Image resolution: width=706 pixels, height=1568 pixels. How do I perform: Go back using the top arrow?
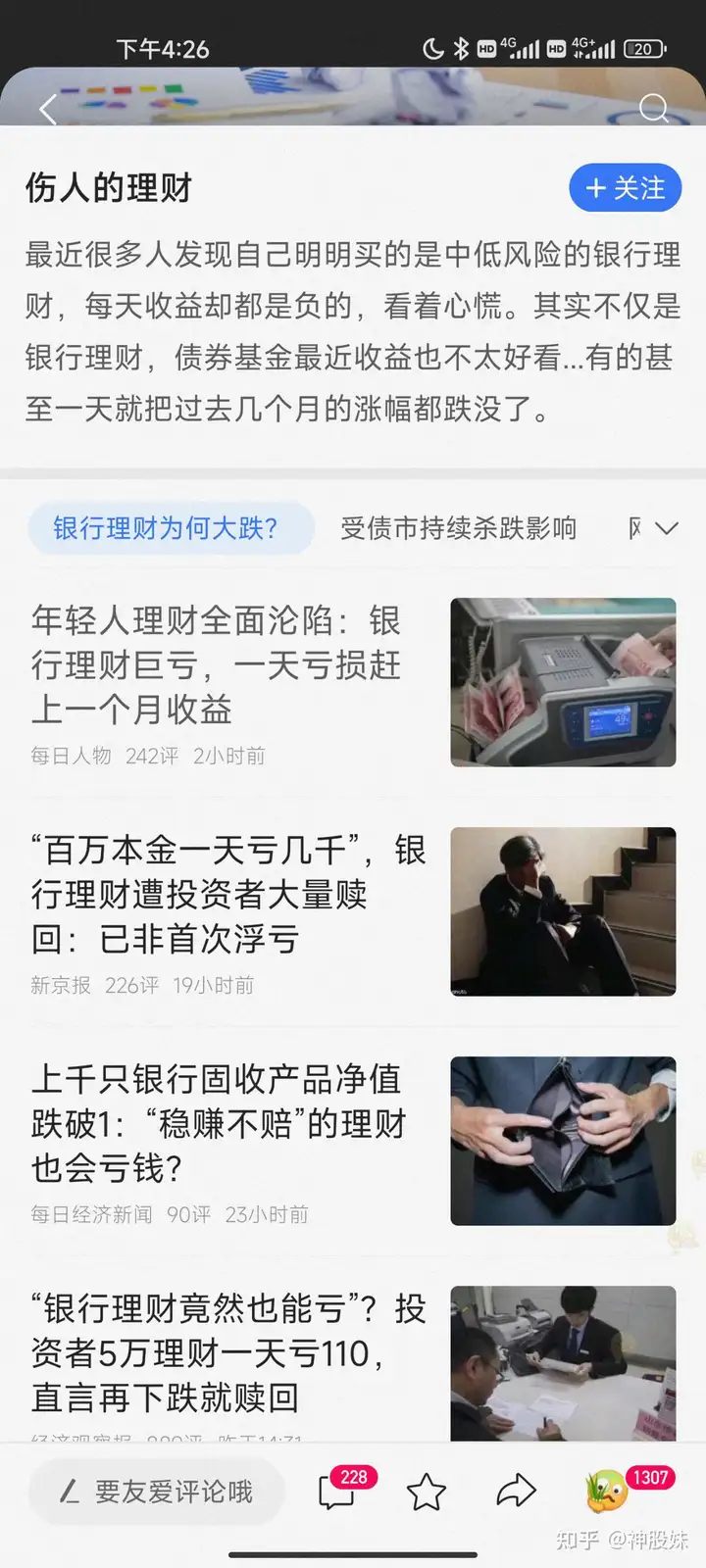(x=47, y=109)
